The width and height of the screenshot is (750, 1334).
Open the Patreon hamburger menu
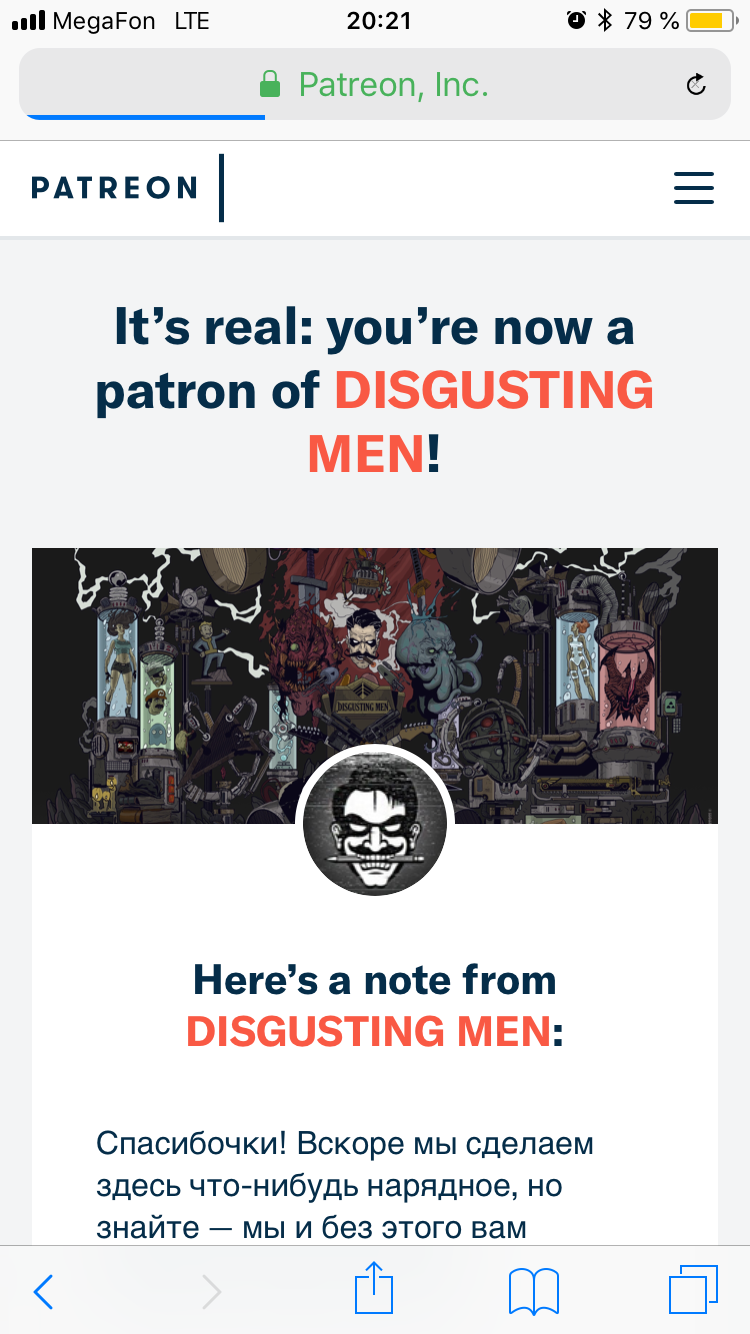[693, 188]
